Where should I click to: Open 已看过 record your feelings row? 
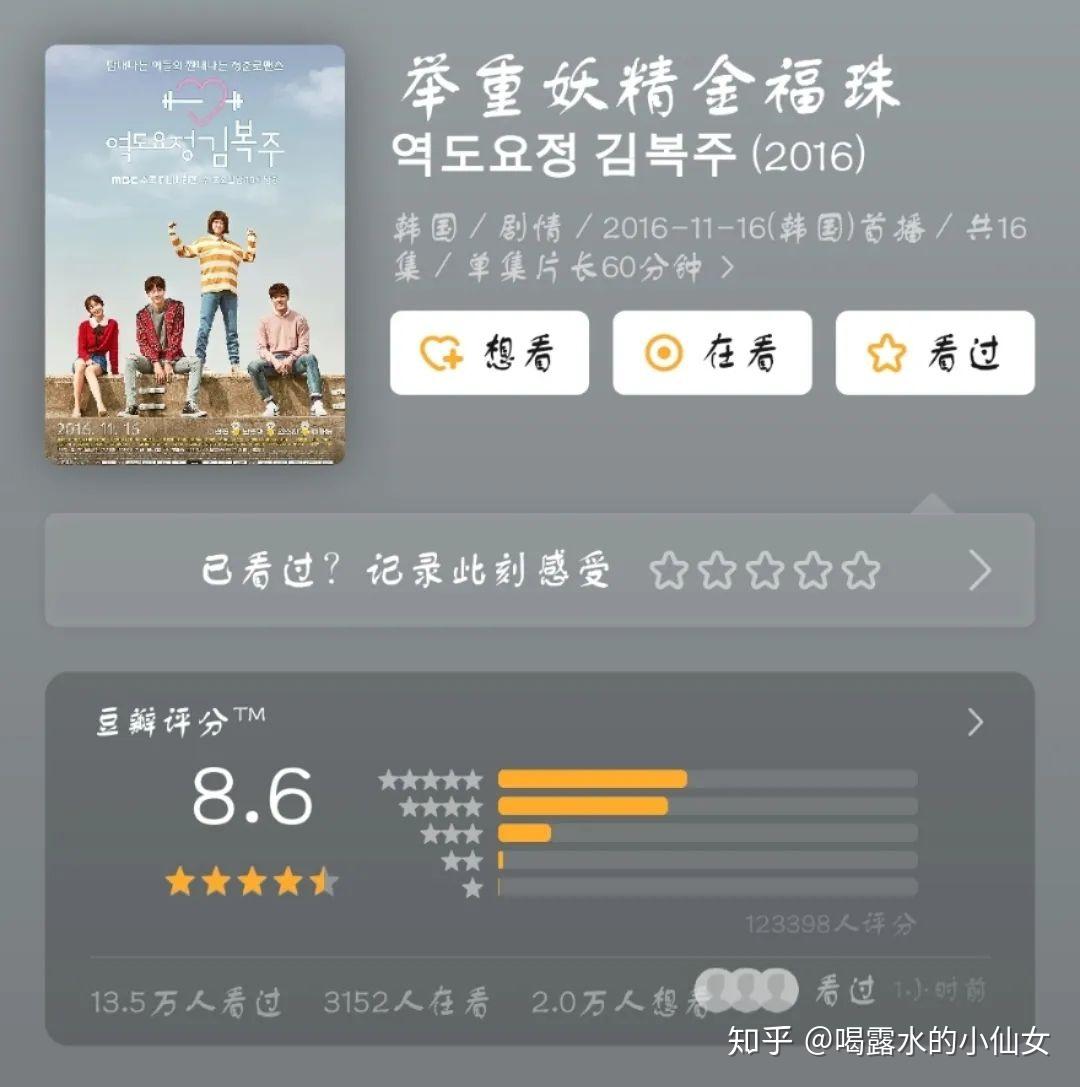[x=539, y=571]
